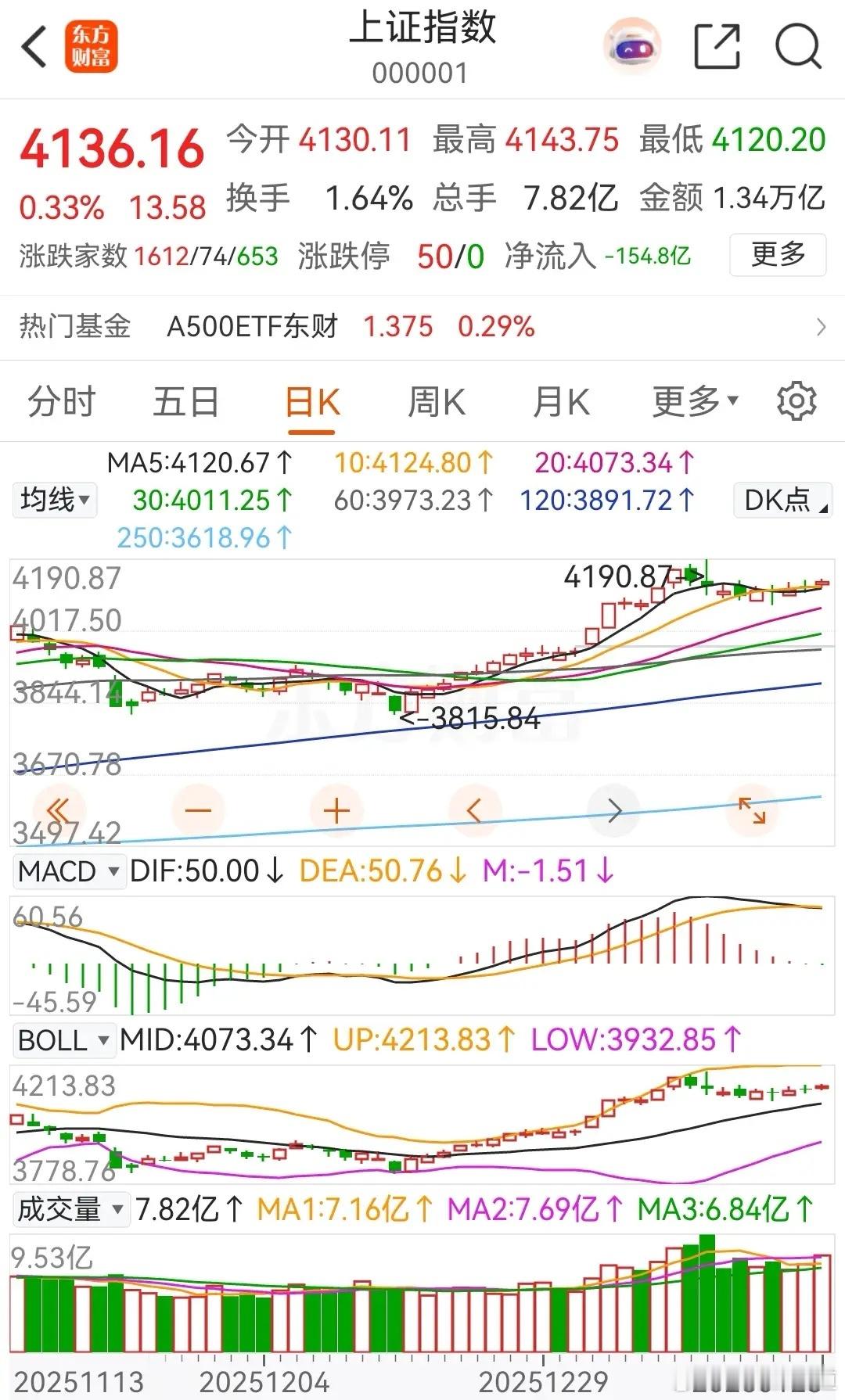Share this index page
This screenshot has width=845, height=1400.
[717, 47]
